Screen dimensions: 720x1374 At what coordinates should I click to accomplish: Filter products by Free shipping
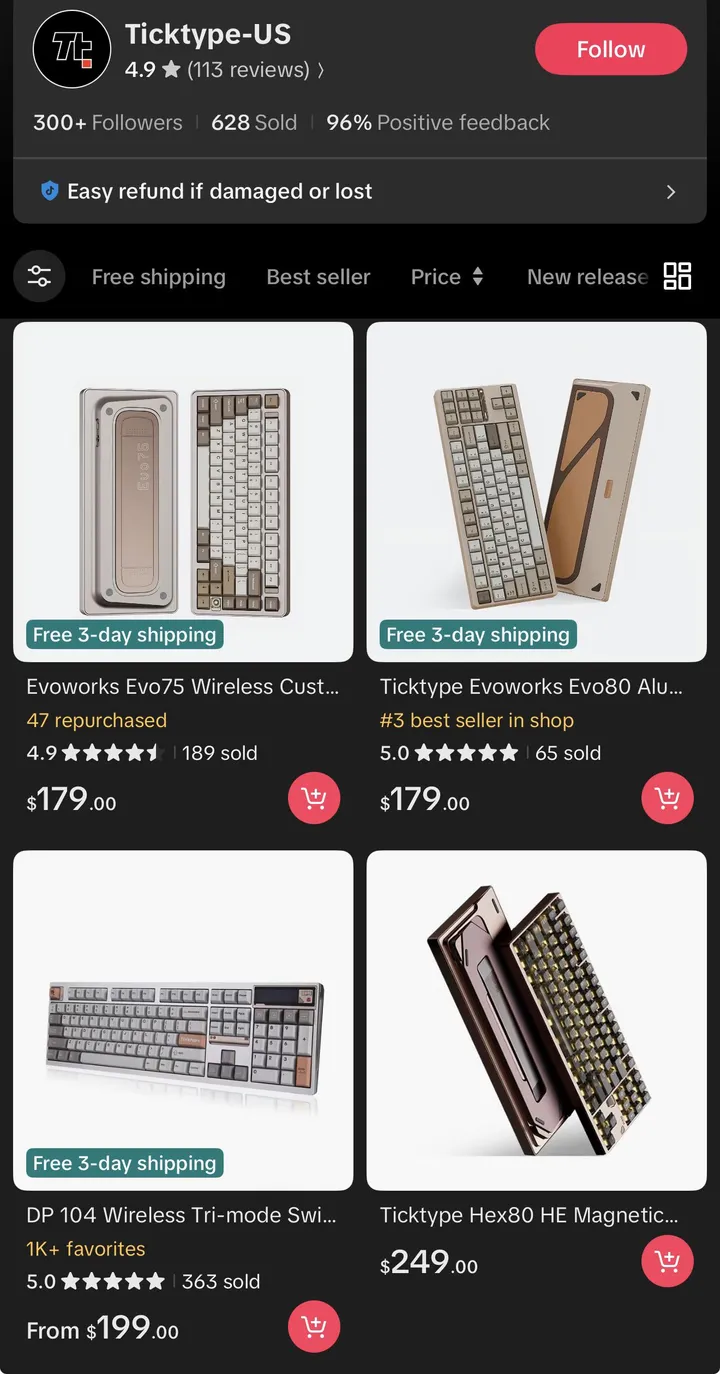(158, 277)
